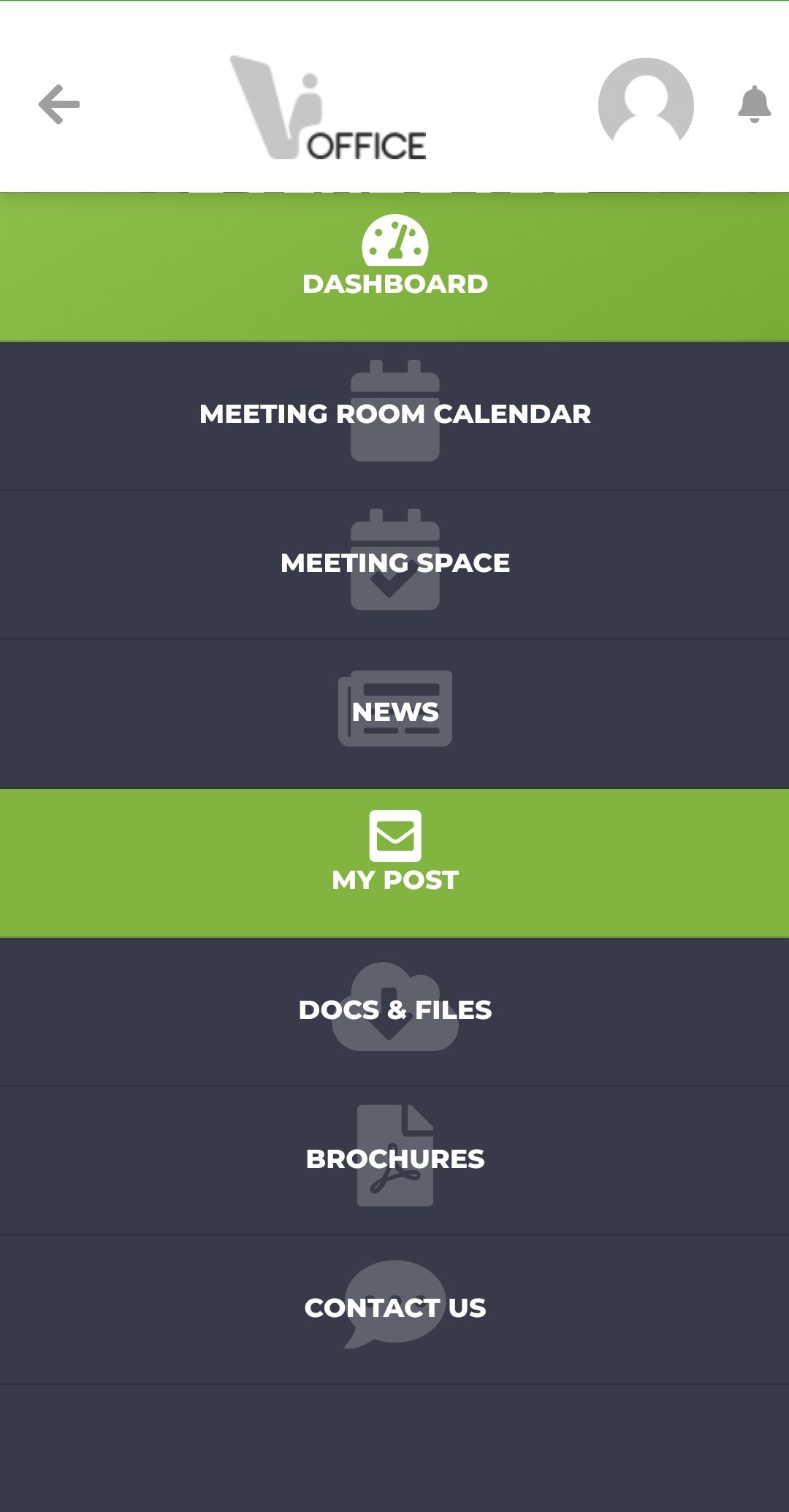Open the News section
Screen dimensions: 789x1512
click(394, 712)
